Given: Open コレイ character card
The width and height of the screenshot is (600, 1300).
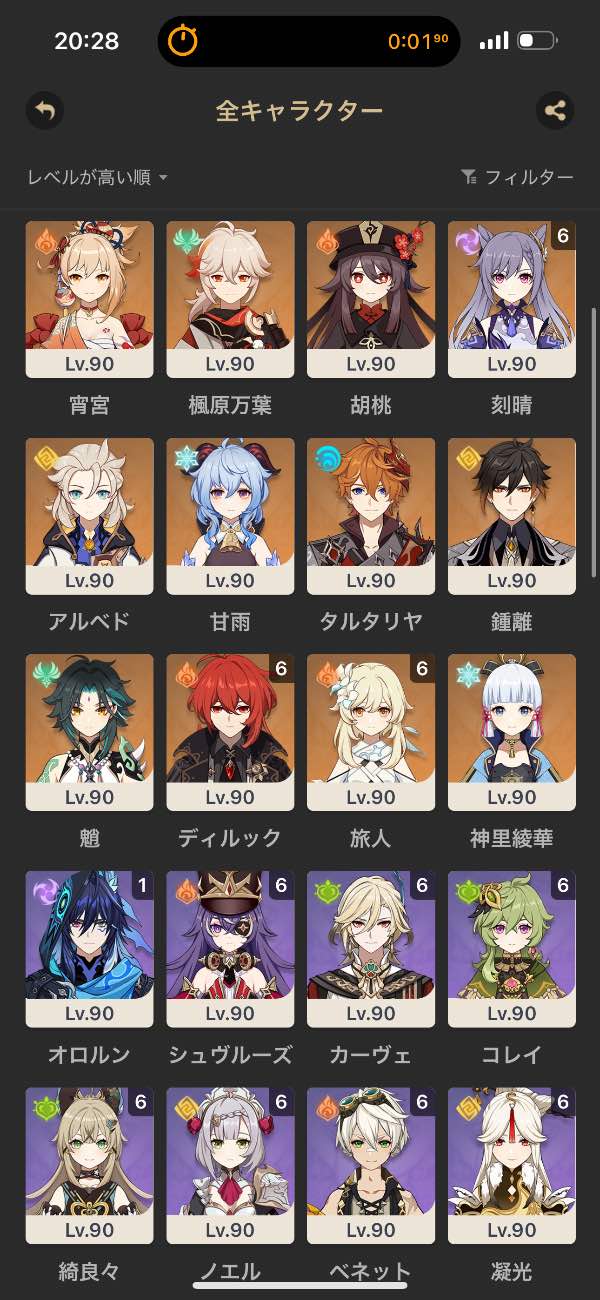Looking at the screenshot, I should point(512,949).
